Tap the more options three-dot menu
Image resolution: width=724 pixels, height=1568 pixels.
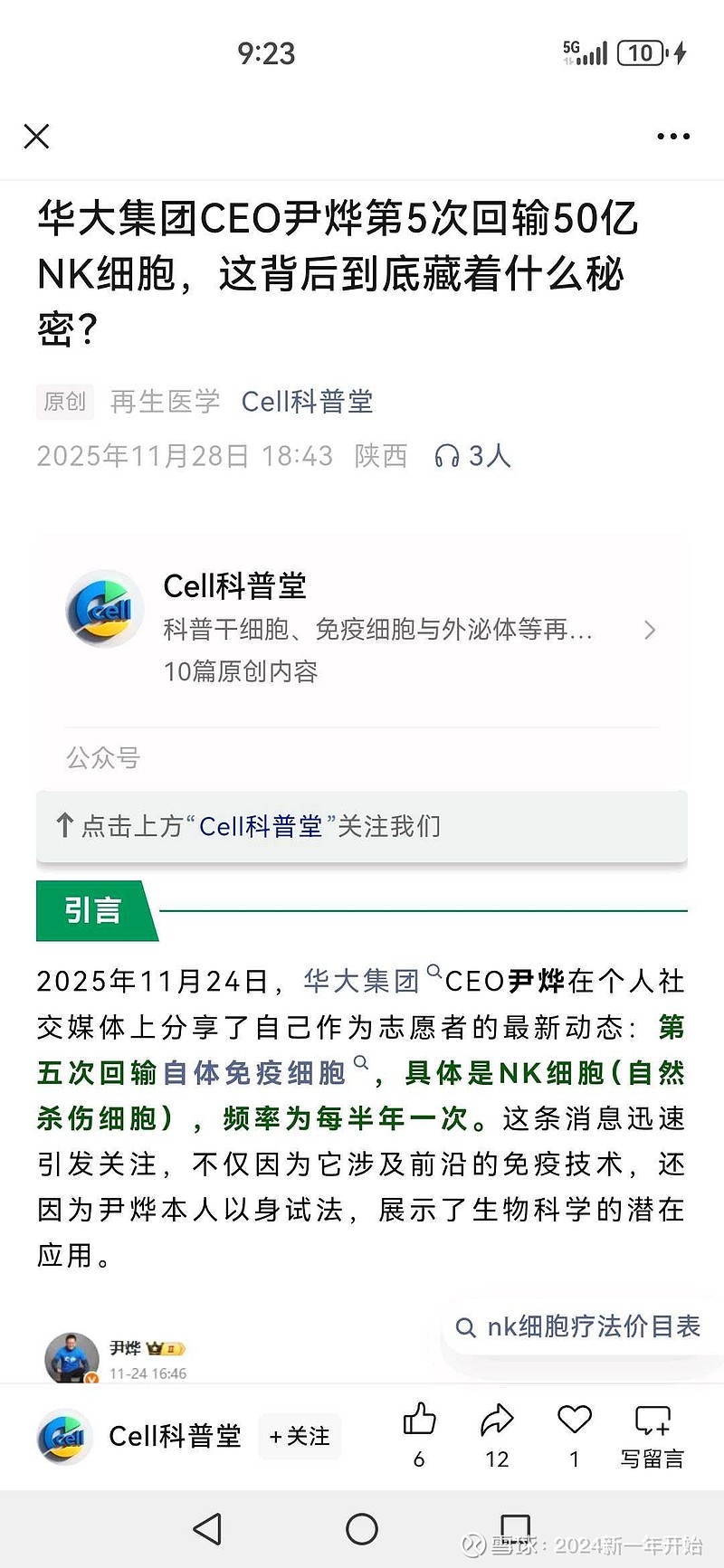point(672,136)
